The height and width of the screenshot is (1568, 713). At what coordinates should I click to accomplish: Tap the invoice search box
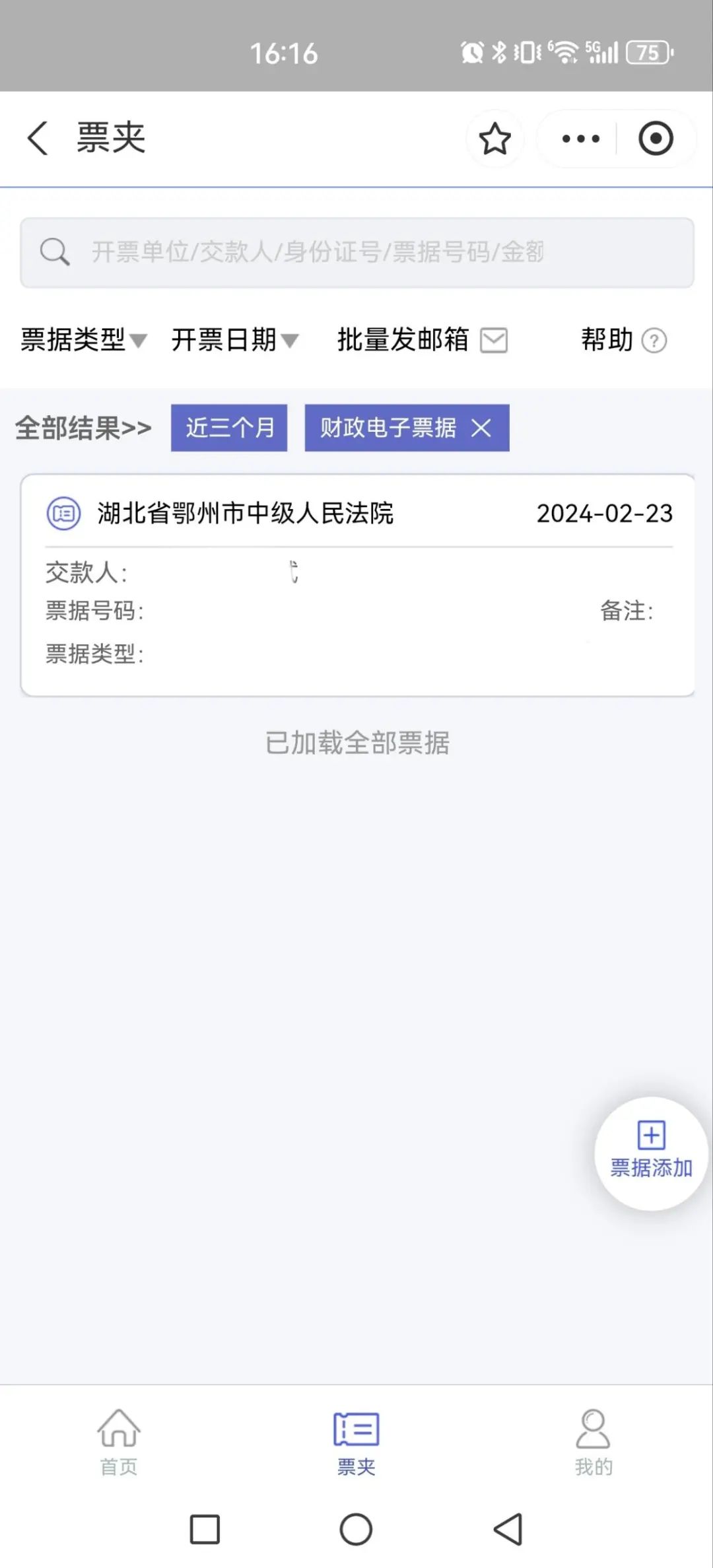tap(356, 252)
